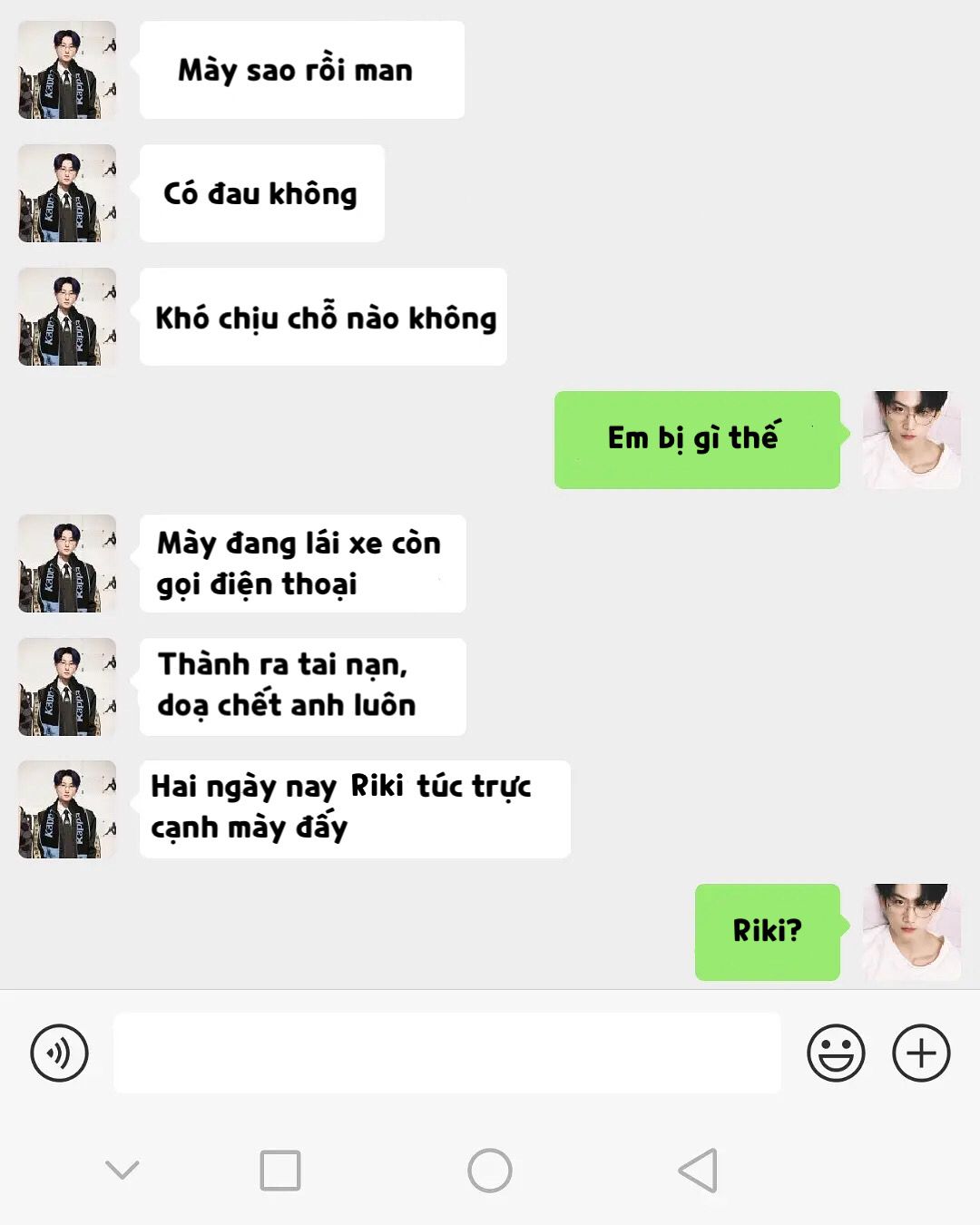This screenshot has height=1225, width=980.
Task: Switch to voice message input
Action: pyautogui.click(x=59, y=1053)
